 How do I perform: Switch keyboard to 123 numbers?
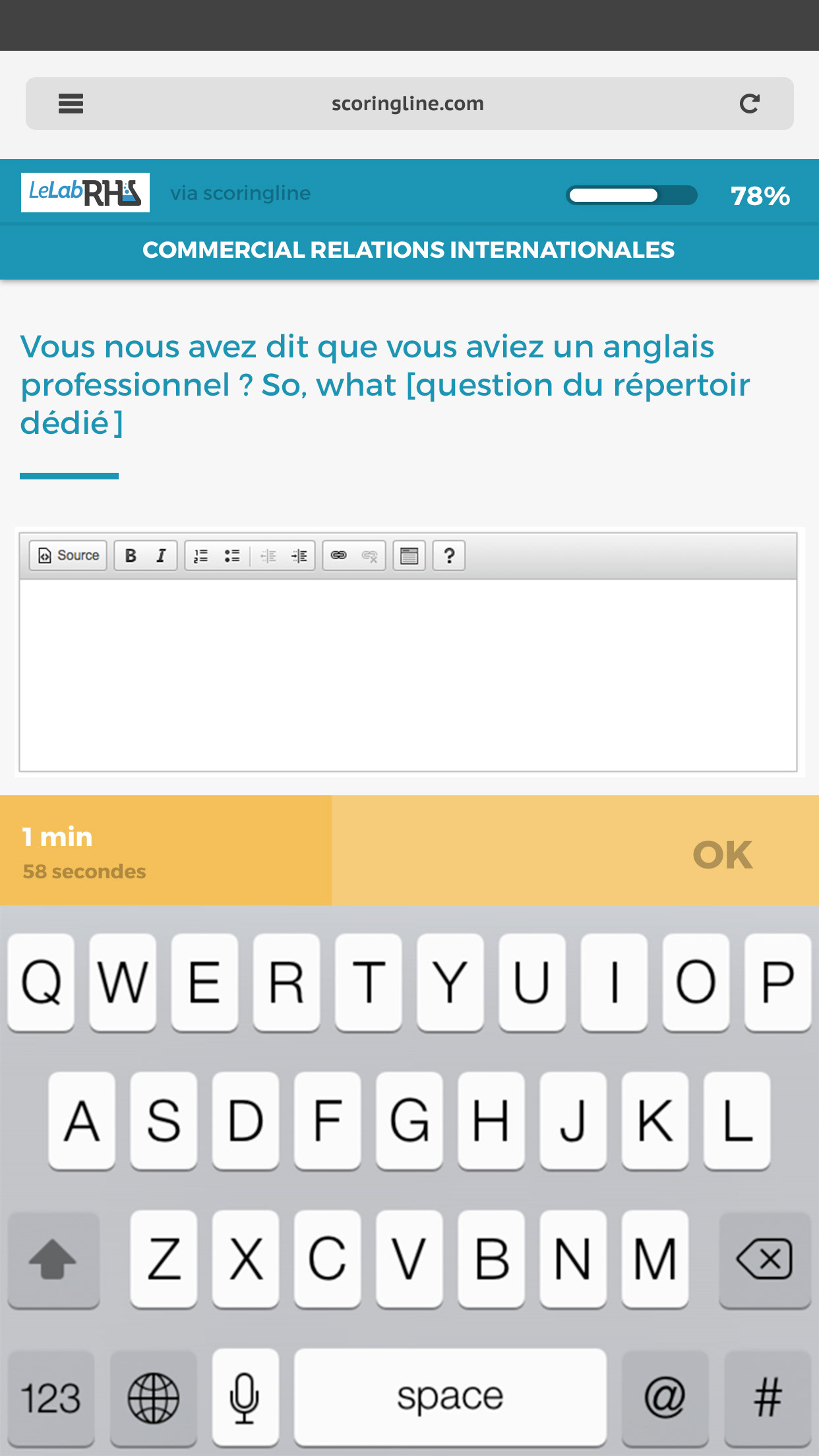pos(51,1397)
